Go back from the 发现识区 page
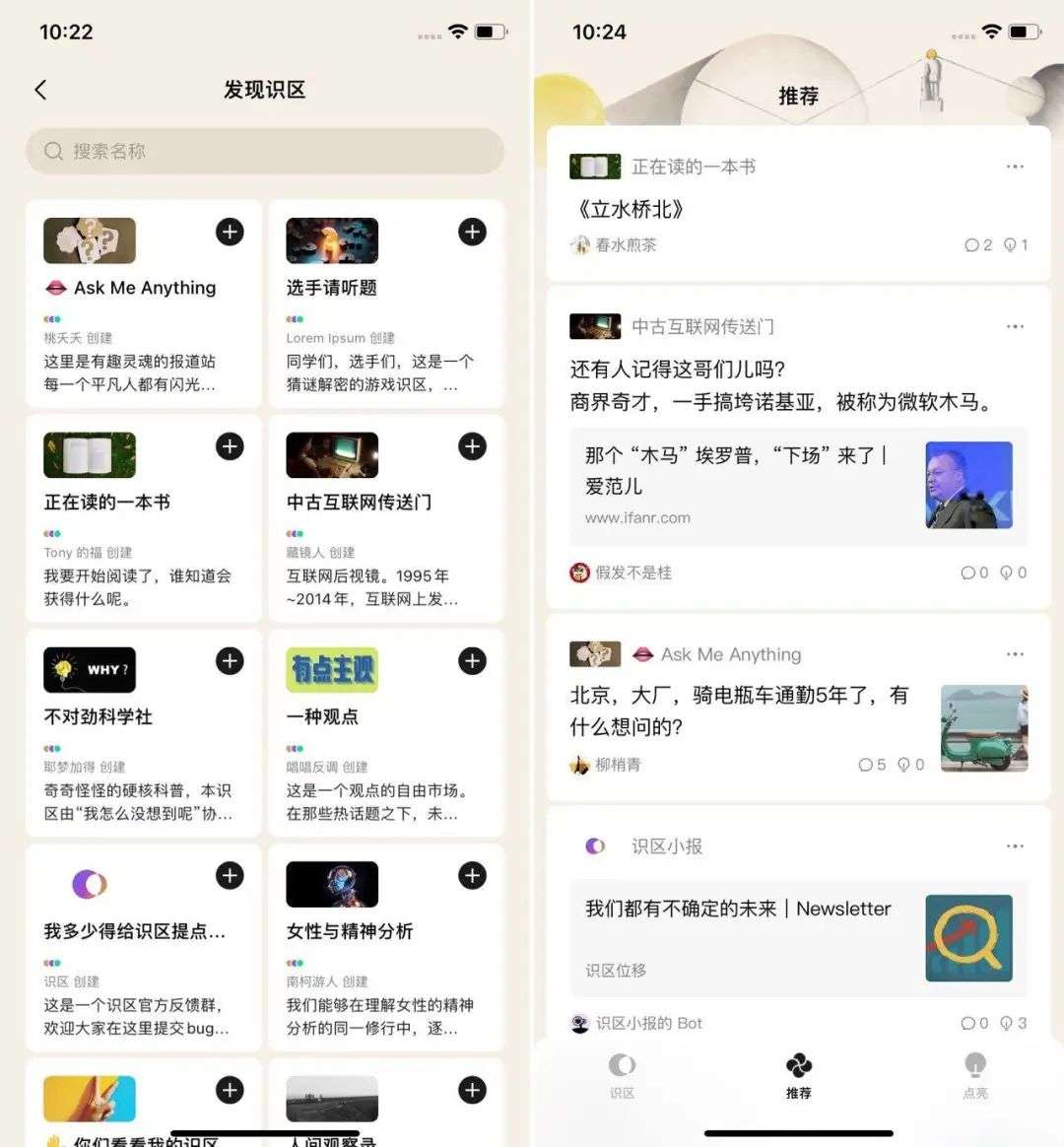This screenshot has height=1147, width=1064. (x=40, y=90)
